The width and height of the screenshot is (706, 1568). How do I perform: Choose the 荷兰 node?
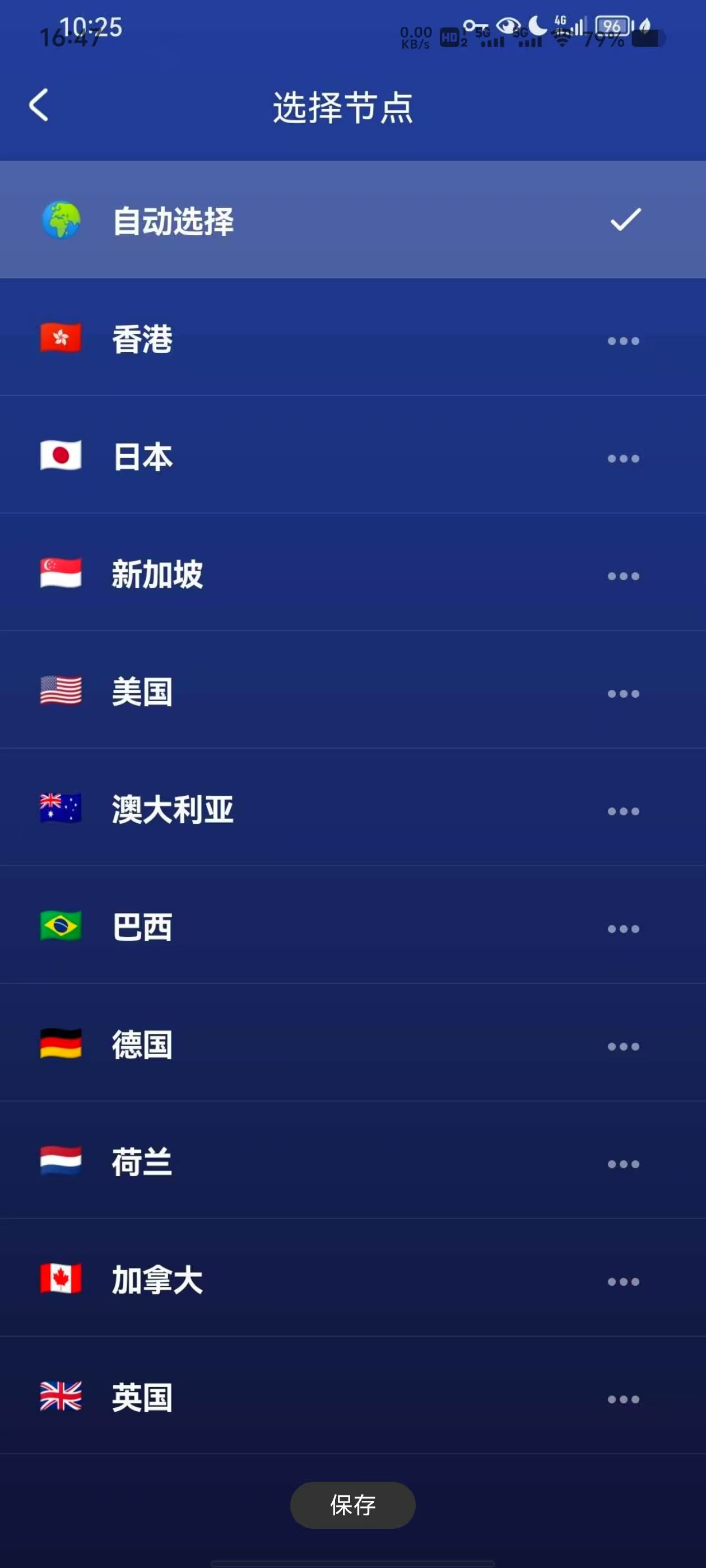(x=142, y=1162)
